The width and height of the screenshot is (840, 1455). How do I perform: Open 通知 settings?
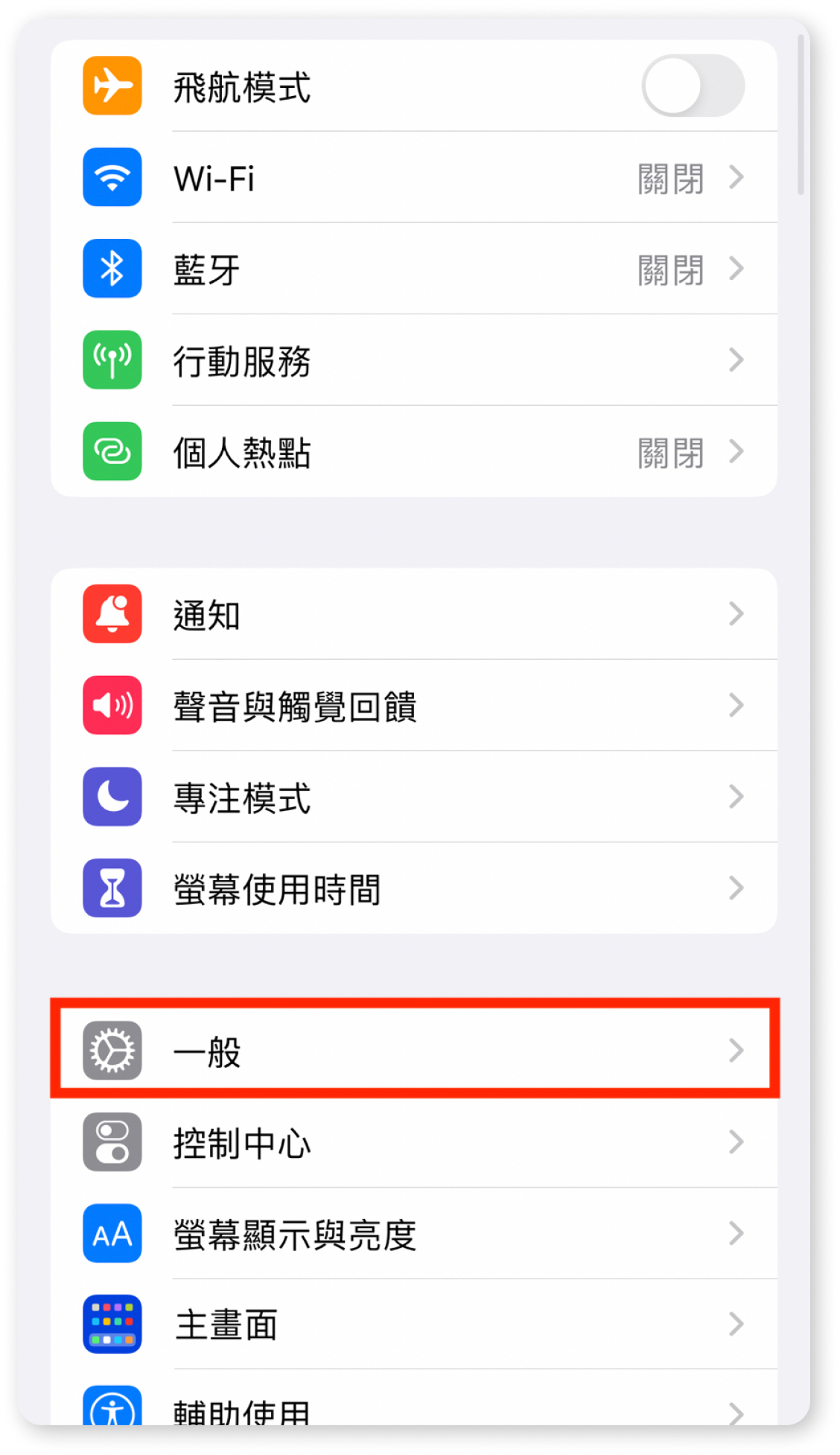(x=414, y=614)
